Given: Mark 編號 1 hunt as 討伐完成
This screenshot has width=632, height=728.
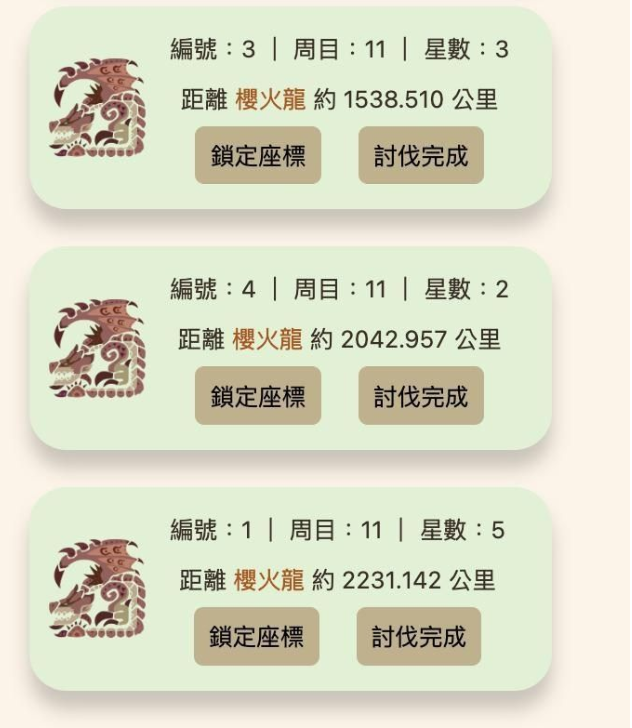Looking at the screenshot, I should pyautogui.click(x=419, y=637).
